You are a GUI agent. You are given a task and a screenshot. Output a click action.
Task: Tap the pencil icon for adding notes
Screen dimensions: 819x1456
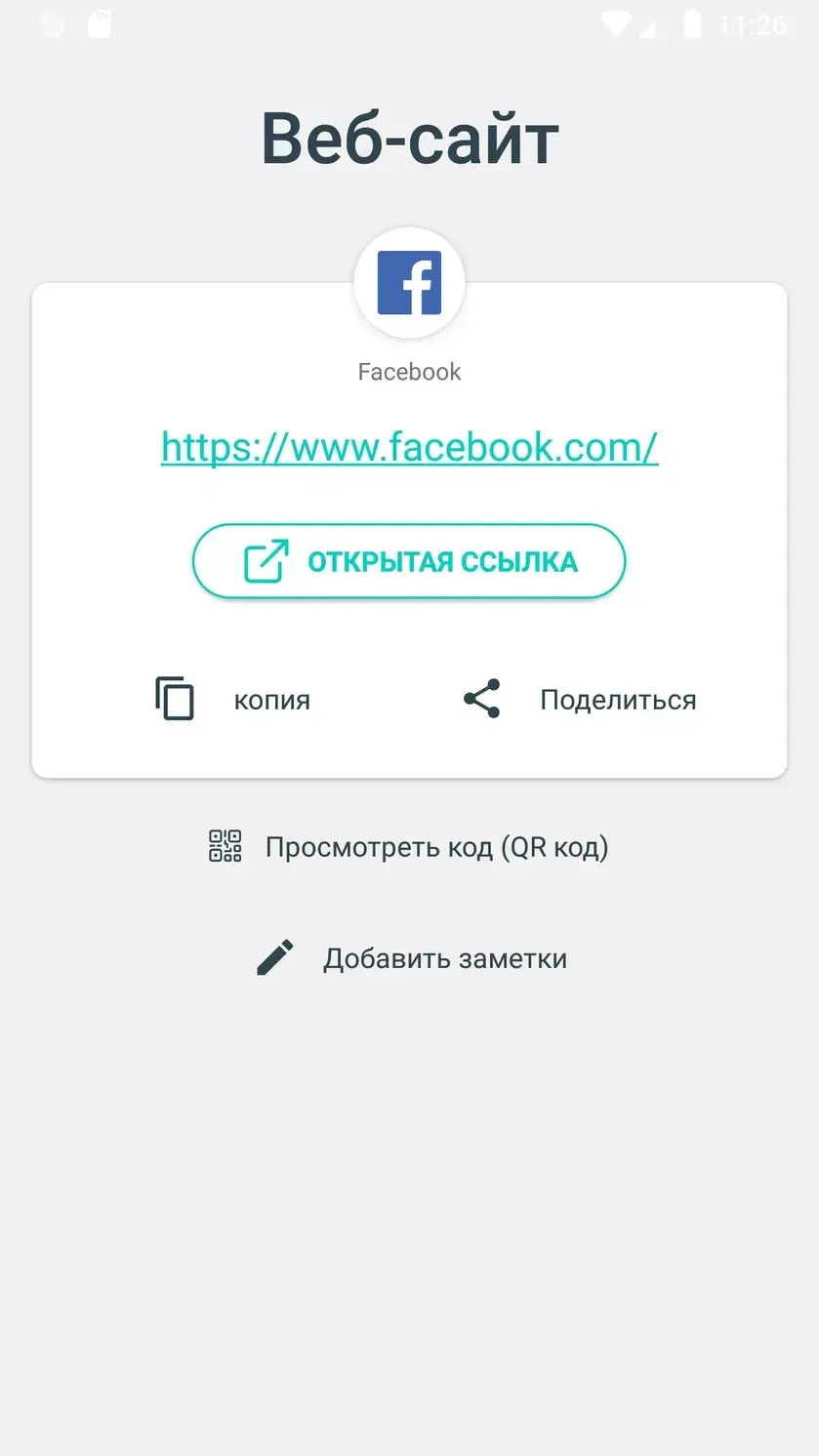tap(276, 956)
